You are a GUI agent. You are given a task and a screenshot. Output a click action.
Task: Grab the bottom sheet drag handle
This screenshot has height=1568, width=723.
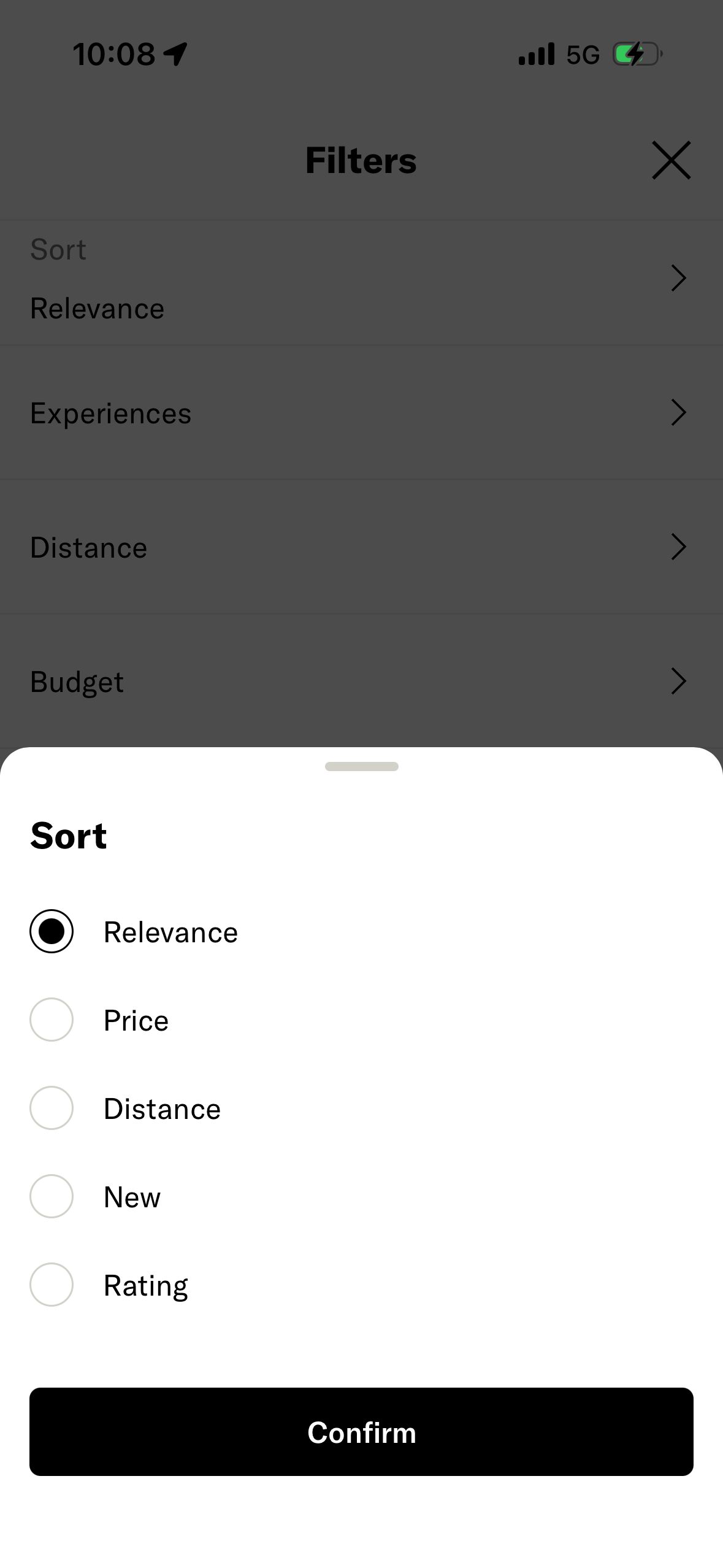coord(361,766)
